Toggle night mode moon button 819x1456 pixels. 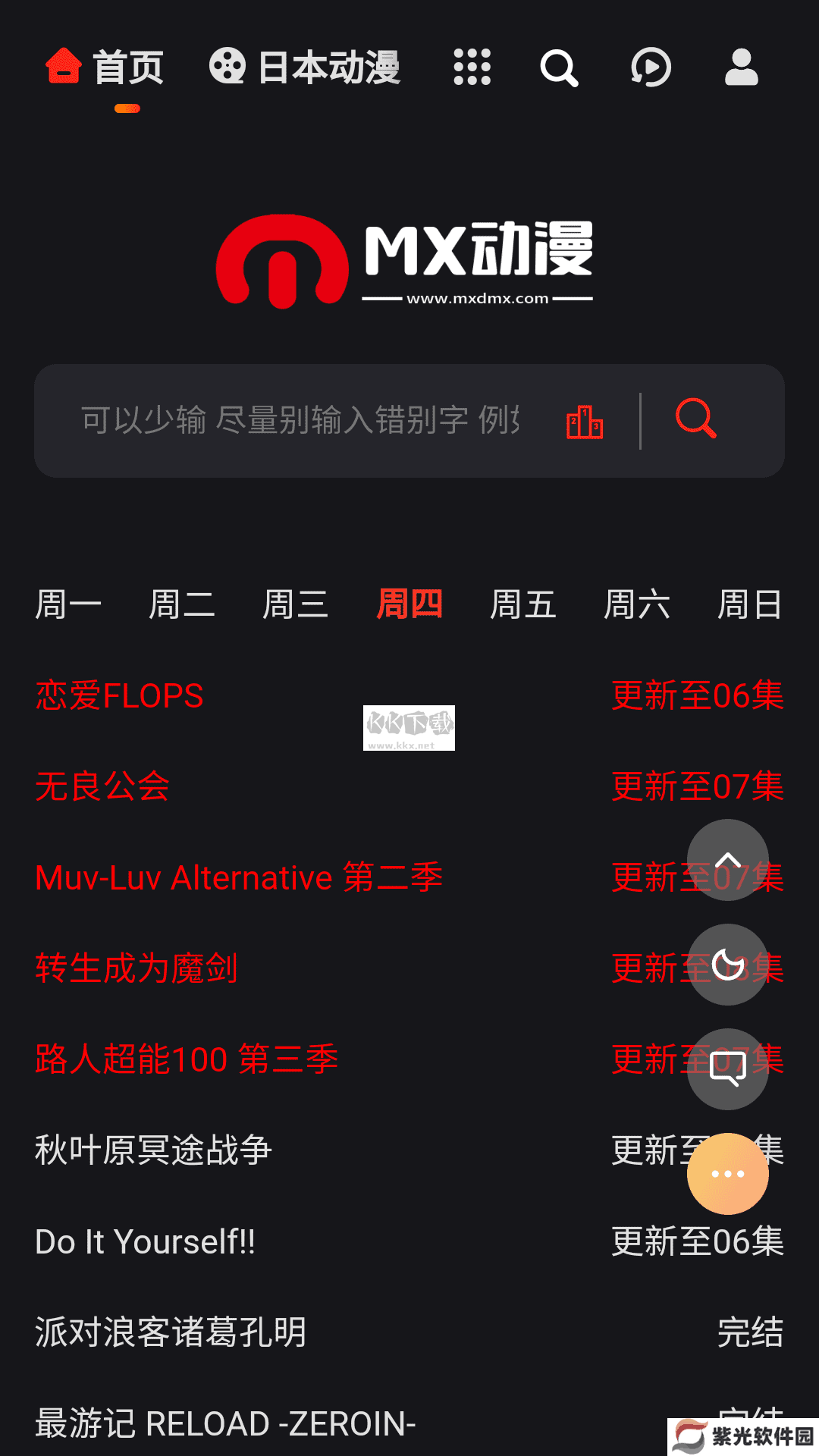click(728, 965)
